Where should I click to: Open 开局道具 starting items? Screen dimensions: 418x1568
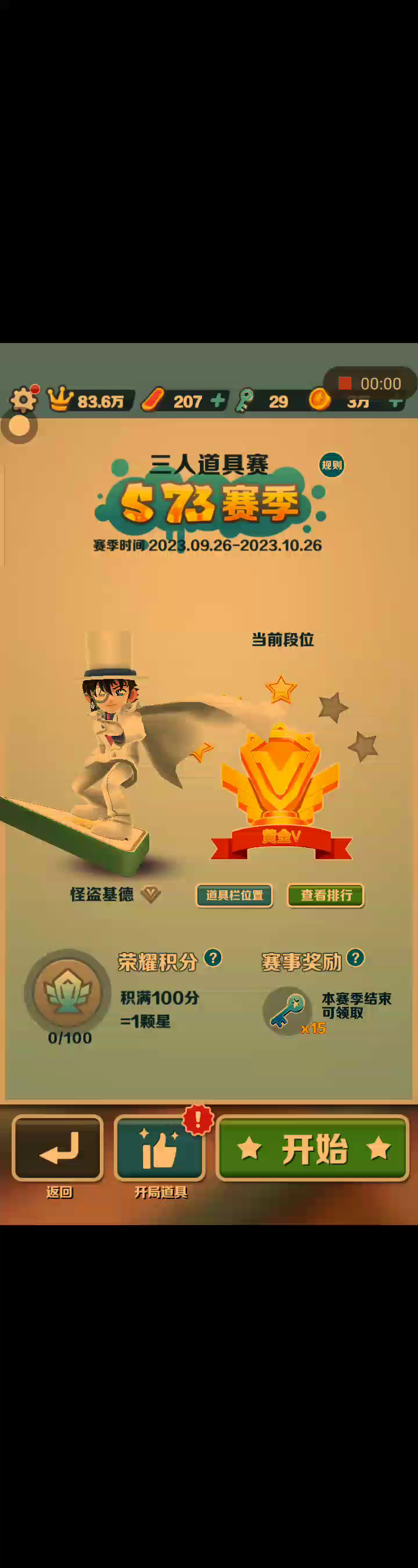click(x=160, y=1148)
